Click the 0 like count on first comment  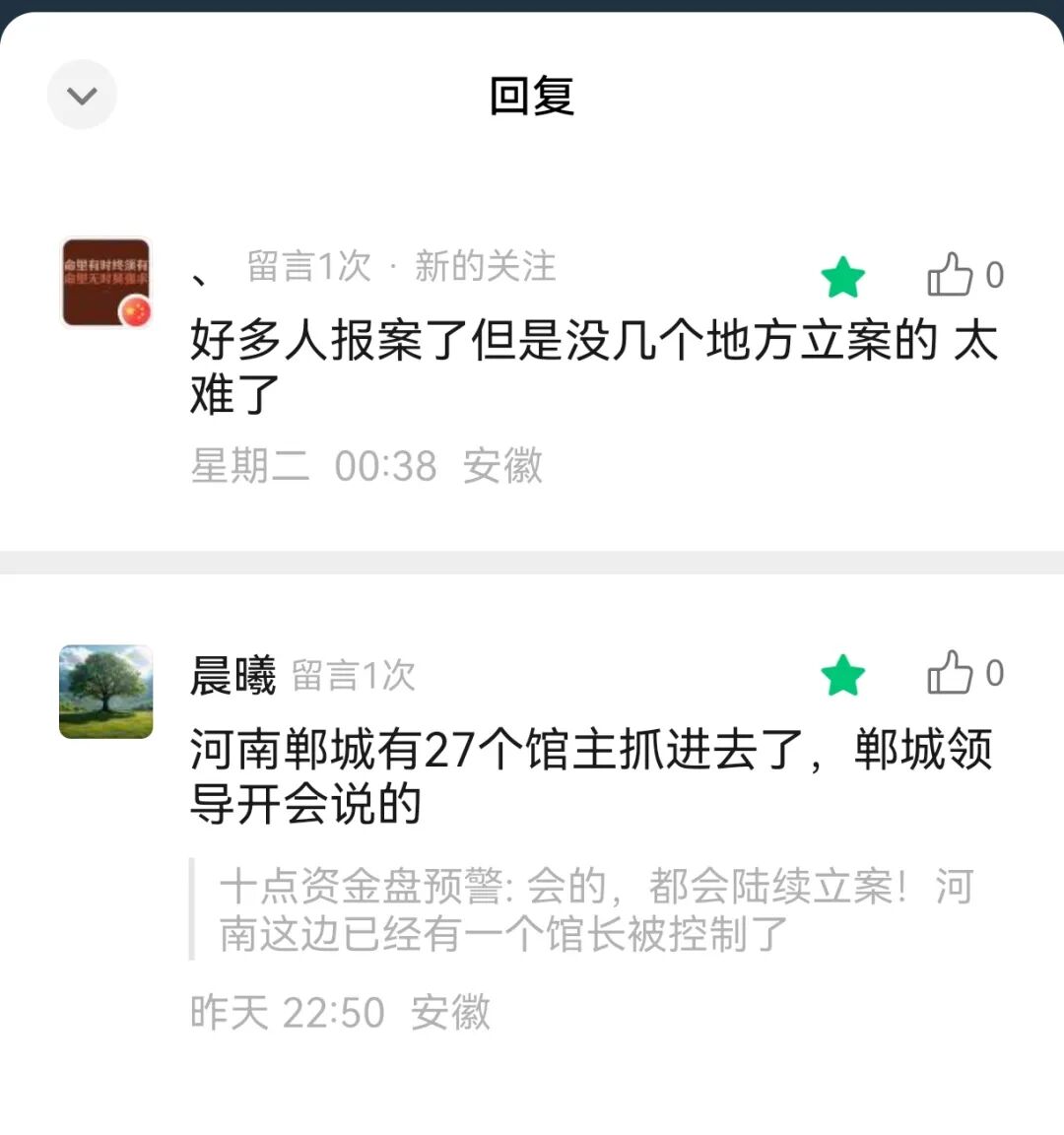coord(996,277)
